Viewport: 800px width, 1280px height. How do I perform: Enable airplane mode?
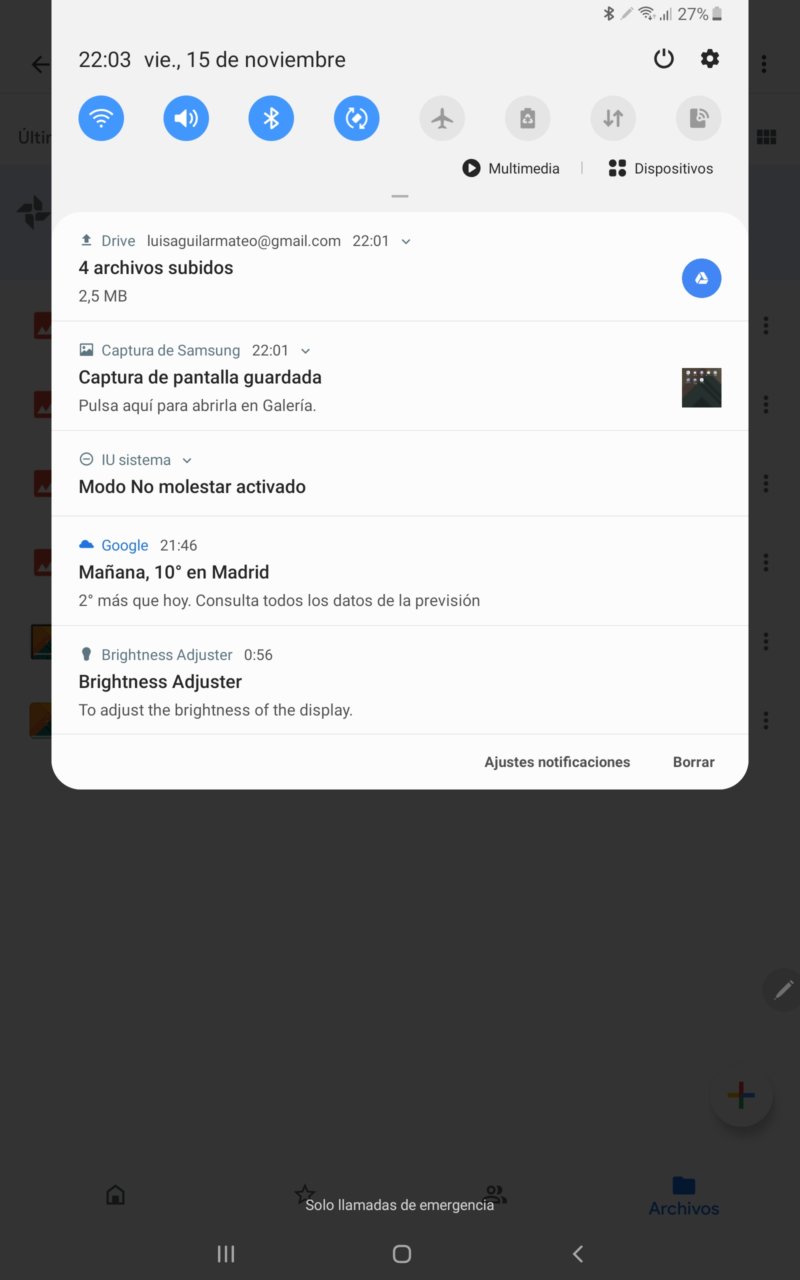coord(442,118)
